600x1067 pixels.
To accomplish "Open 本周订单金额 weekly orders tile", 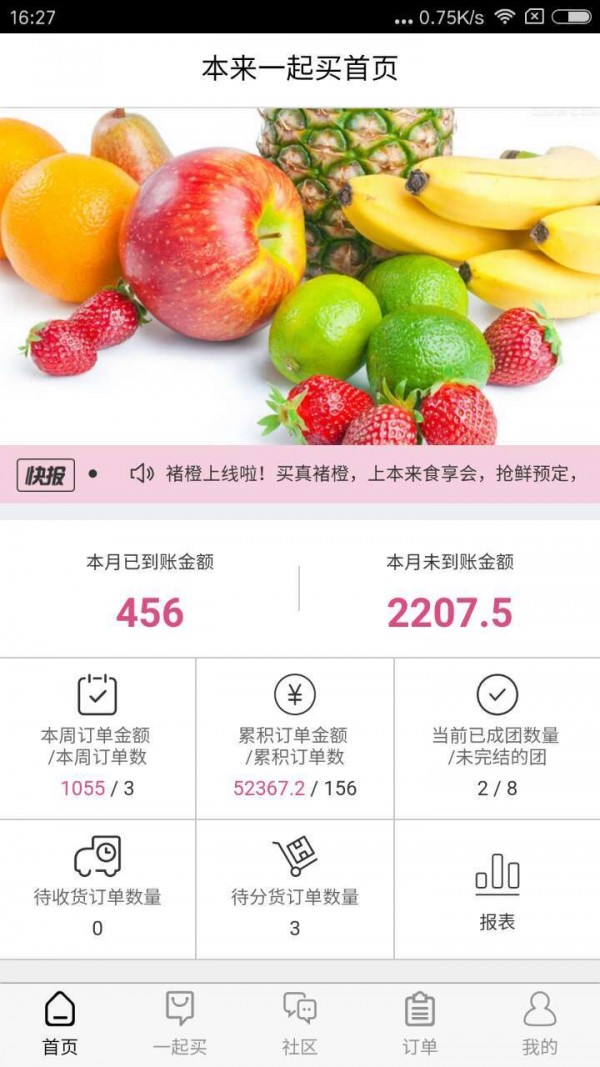I will pos(97,738).
